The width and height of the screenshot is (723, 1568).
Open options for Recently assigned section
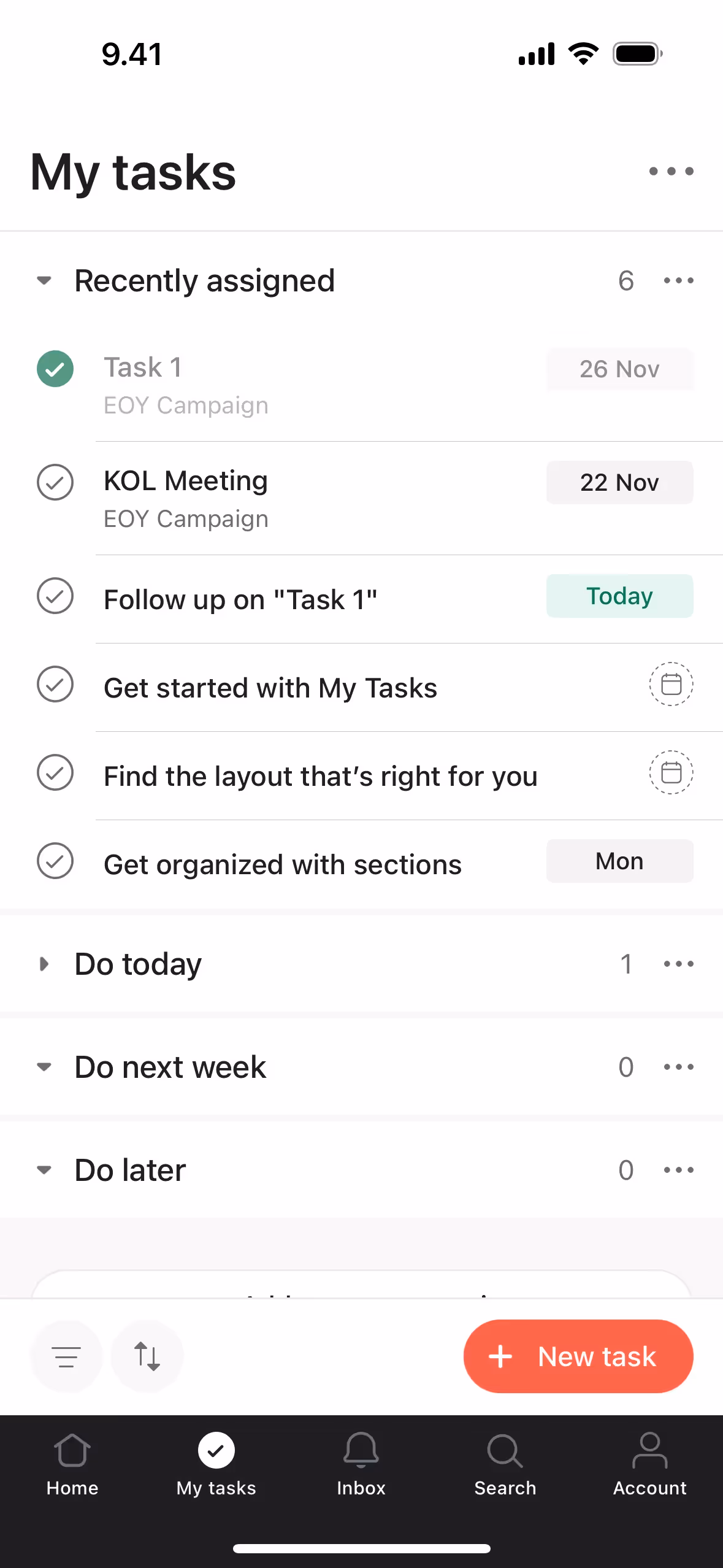coord(679,281)
